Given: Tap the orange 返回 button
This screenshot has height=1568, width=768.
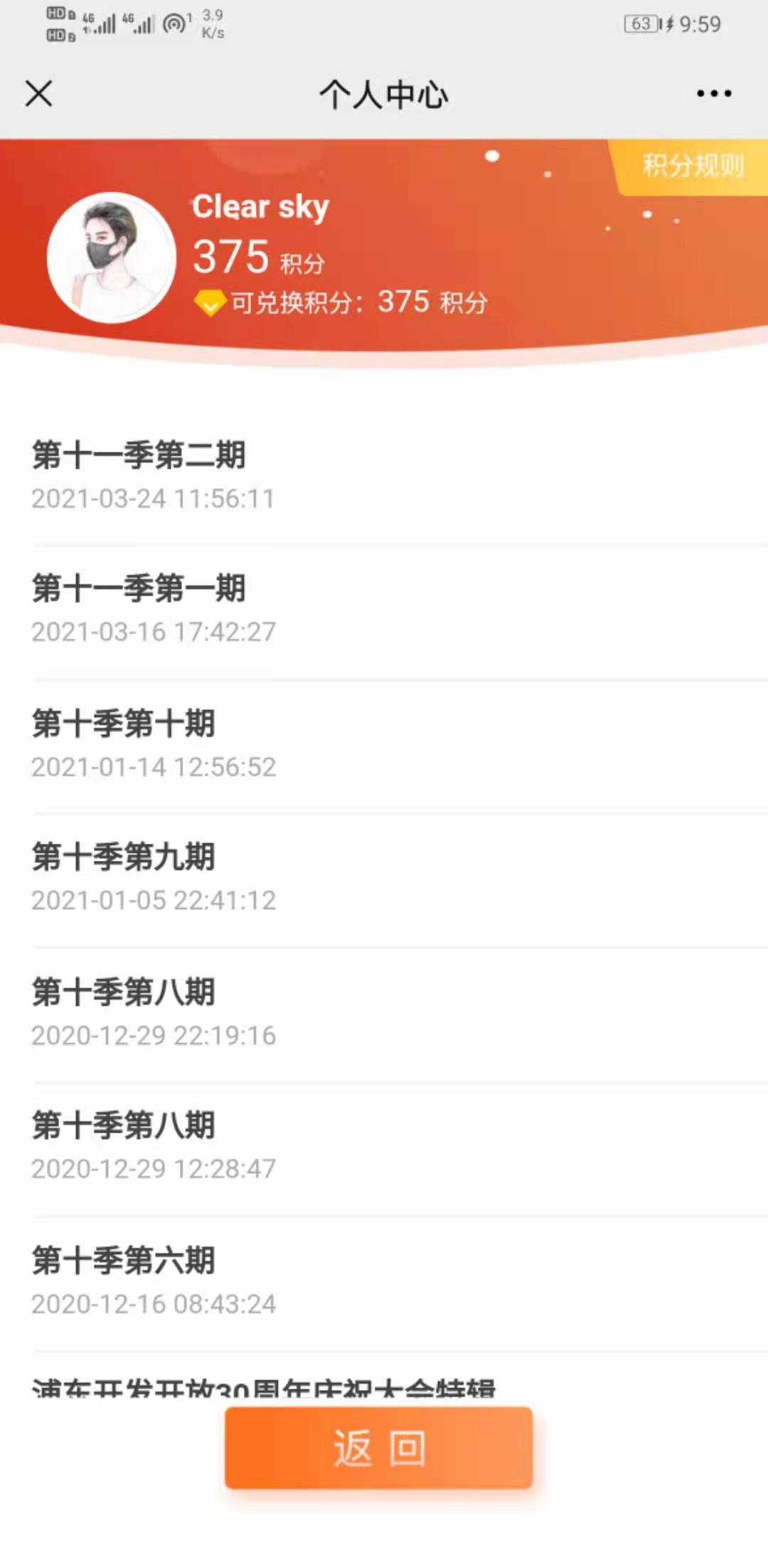Looking at the screenshot, I should click(378, 1447).
